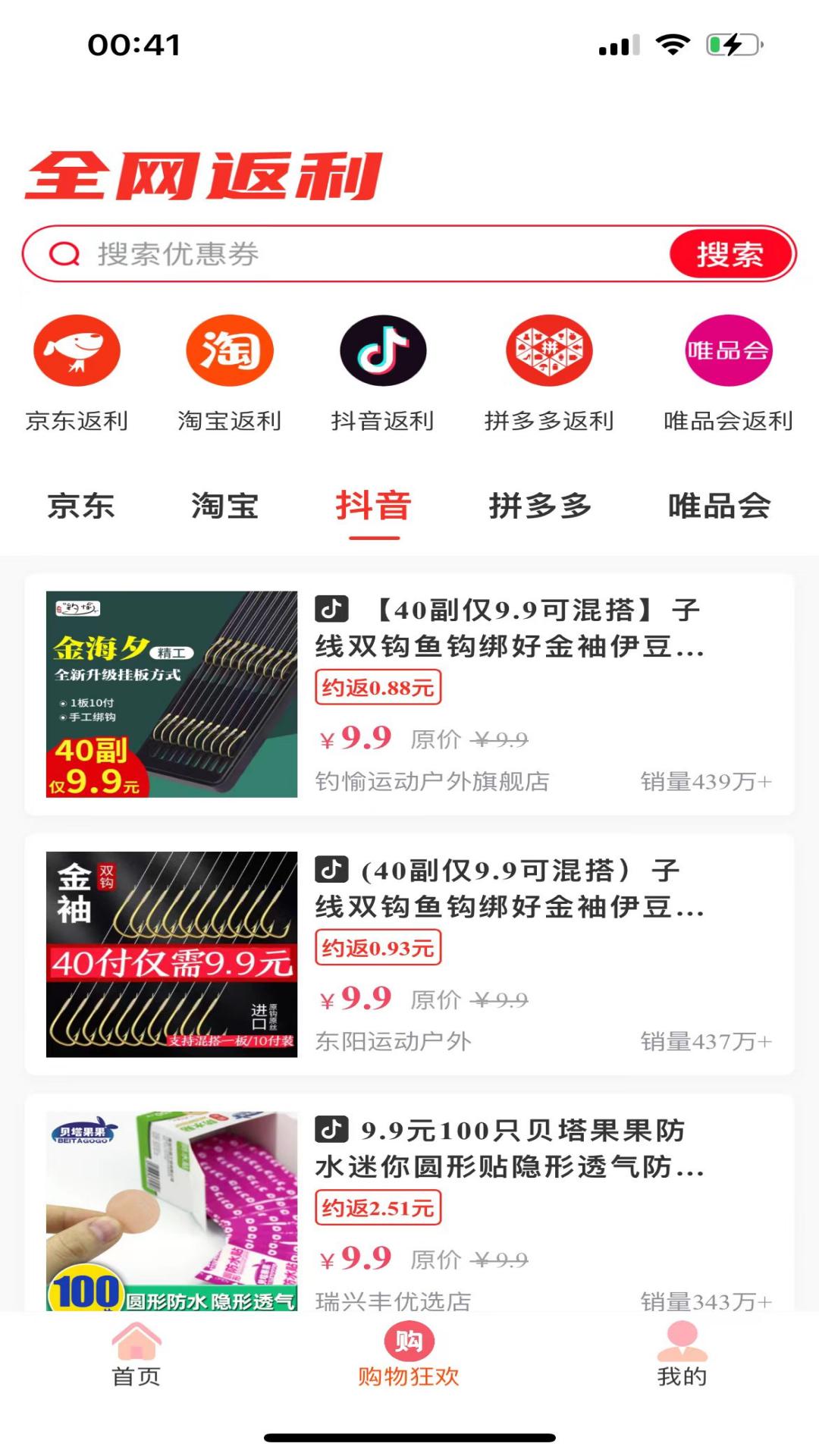Click the 约返0.88元 rebate tag
The width and height of the screenshot is (819, 1456).
[379, 686]
